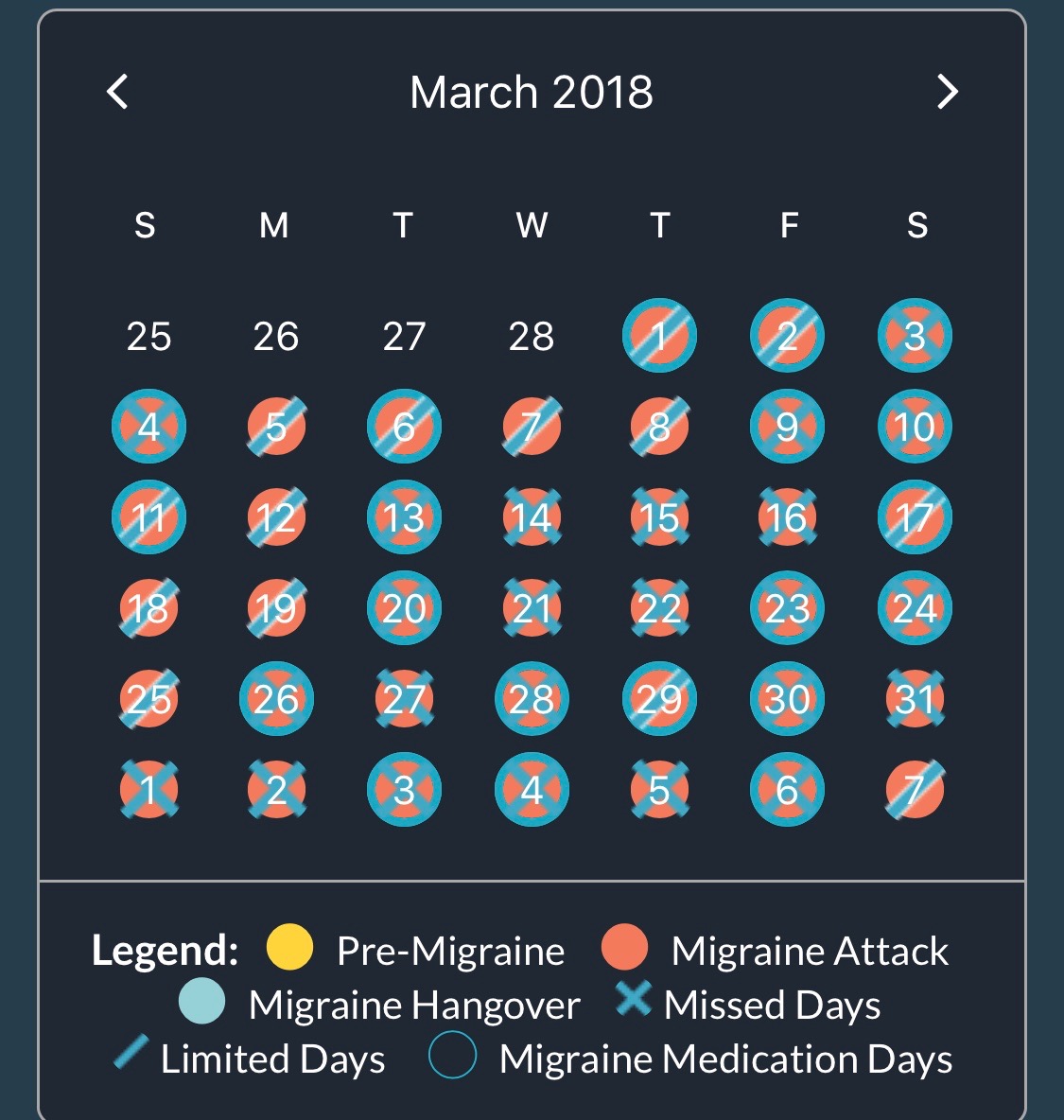
Task: Pick day 16 on the calendar
Action: click(x=787, y=517)
